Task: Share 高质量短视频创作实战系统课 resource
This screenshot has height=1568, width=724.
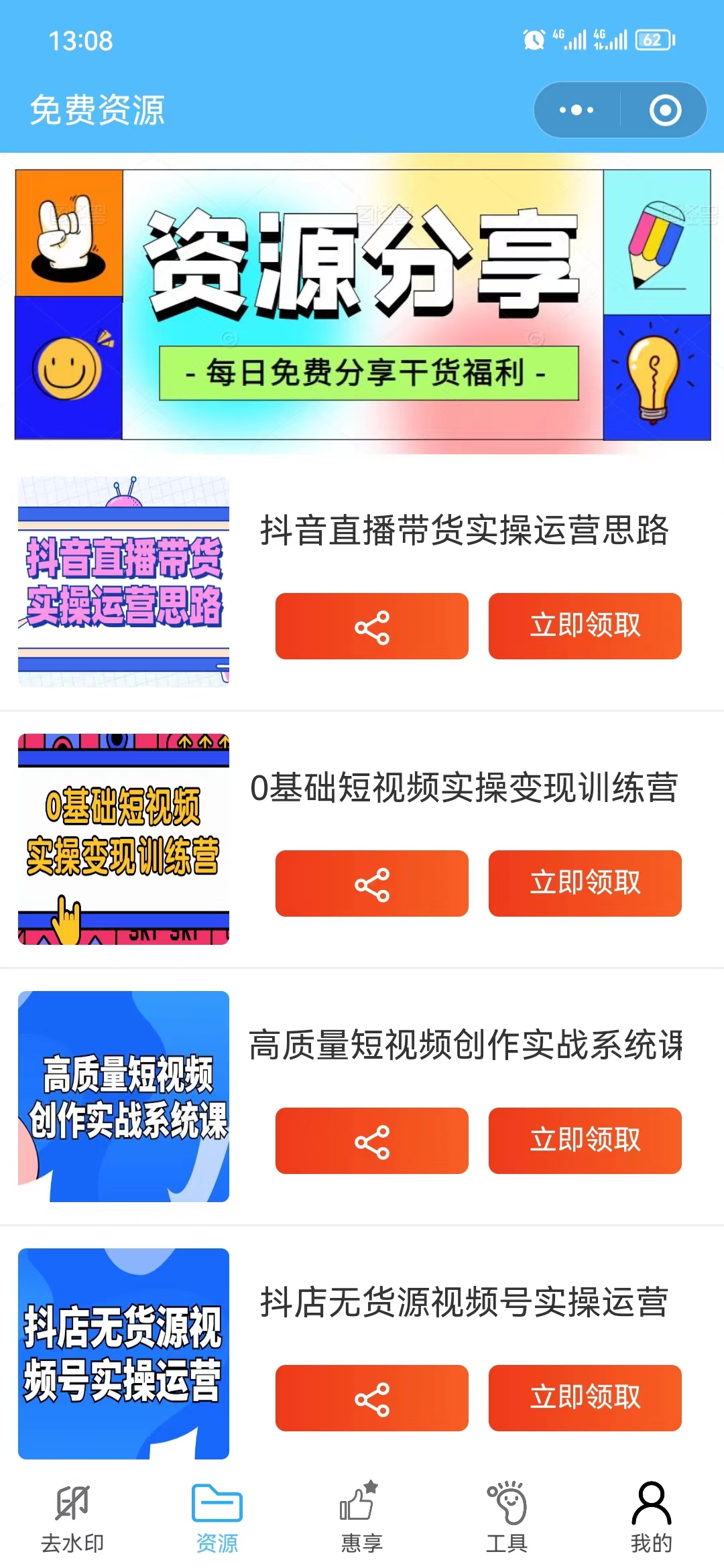Action: tap(371, 1141)
